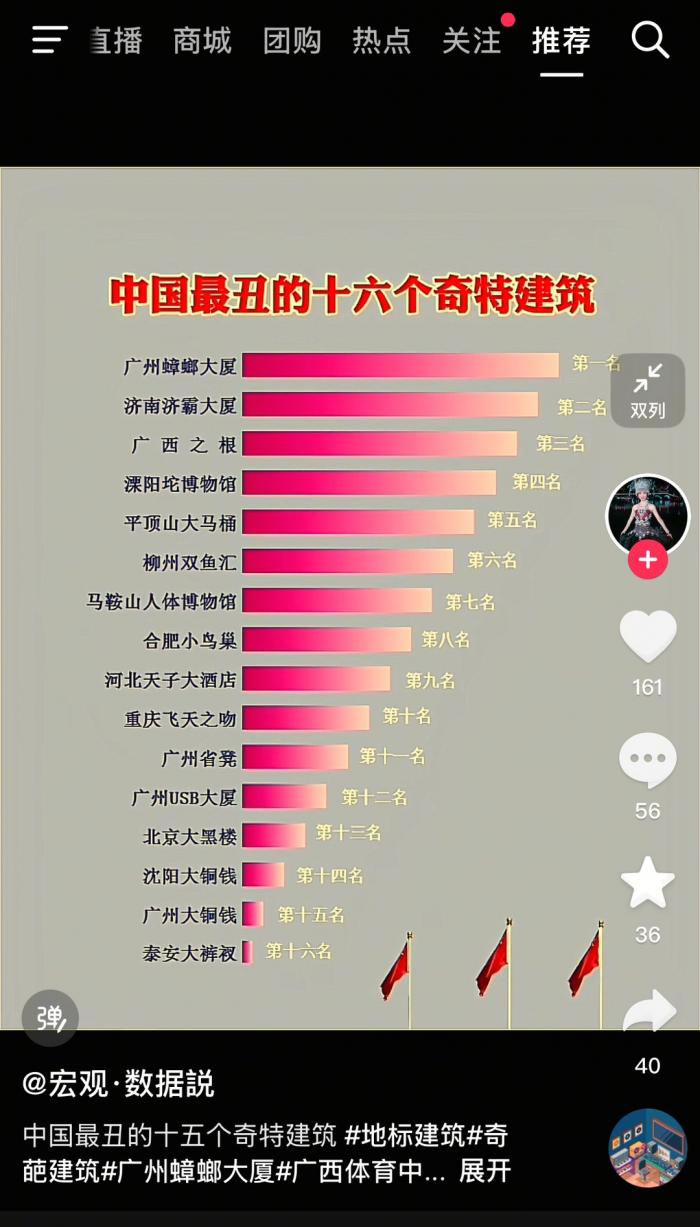Screen dimensions: 700x1227
Task: Open the comments
Action: tap(647, 761)
